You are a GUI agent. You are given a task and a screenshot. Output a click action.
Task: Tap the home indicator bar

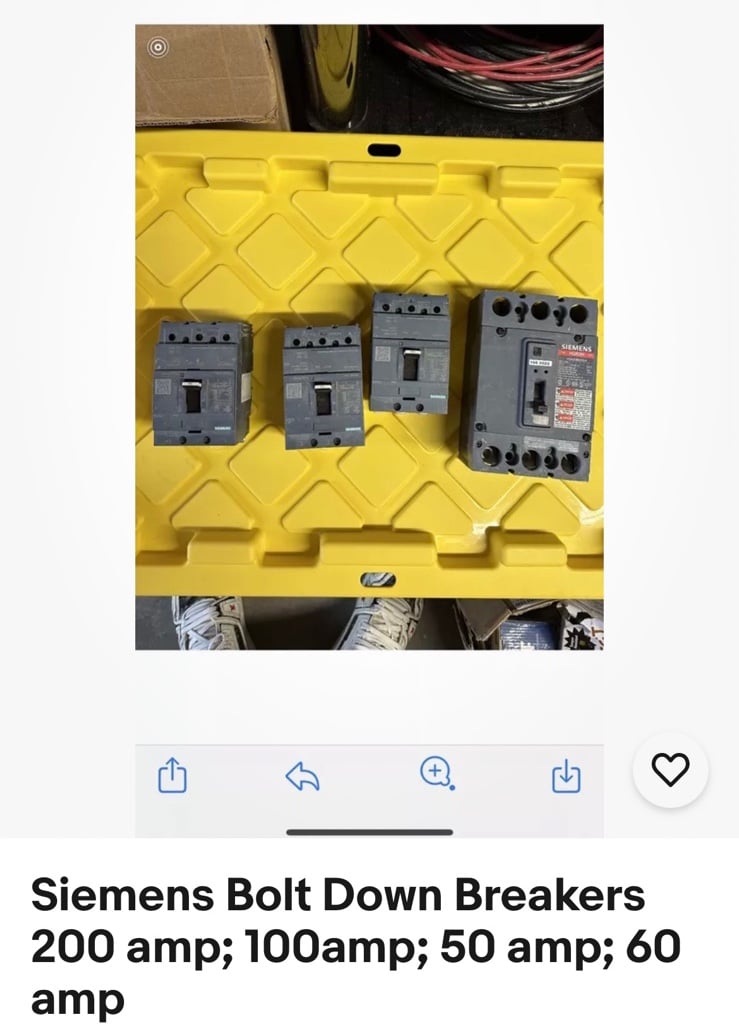coord(368,831)
